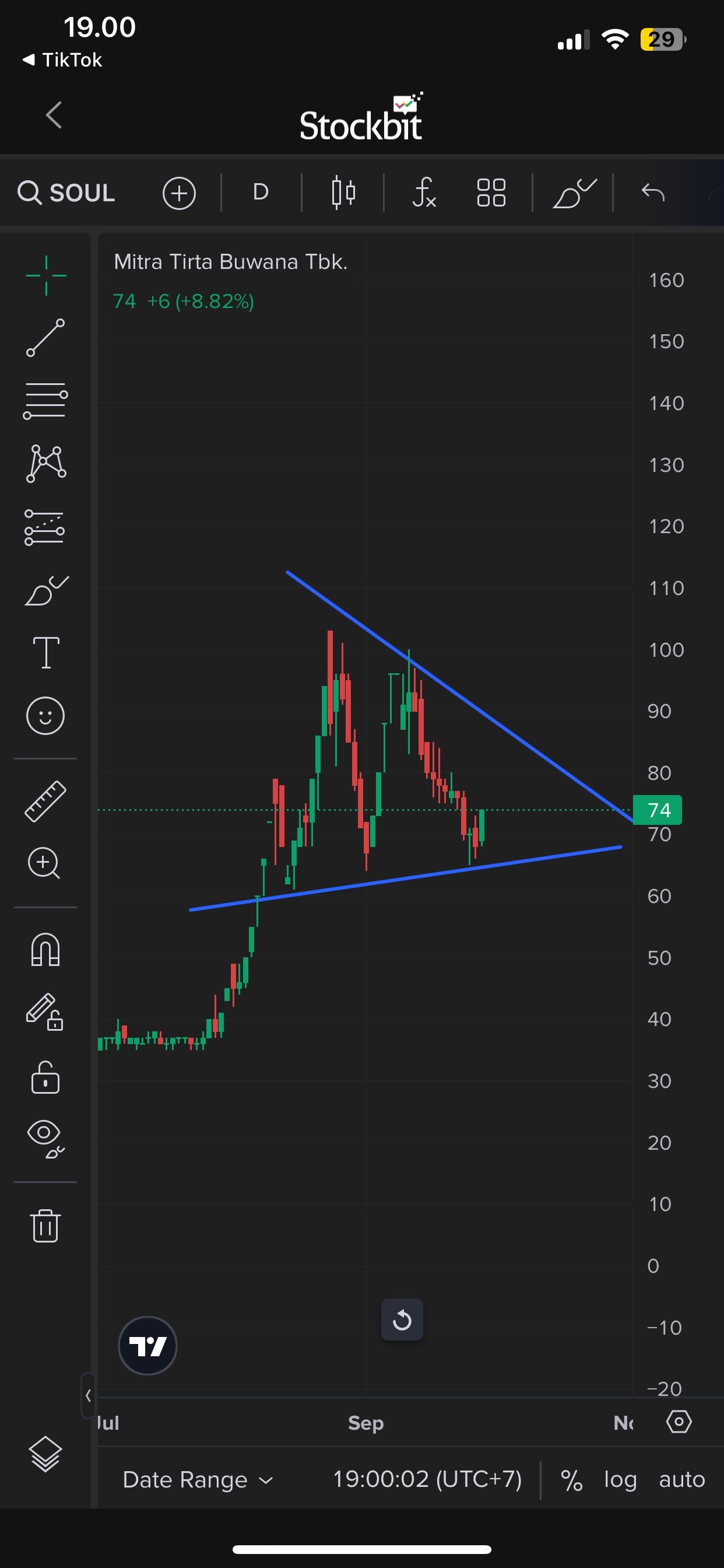Undo the last chart action
Screen dimensions: 724x1568
(x=653, y=193)
